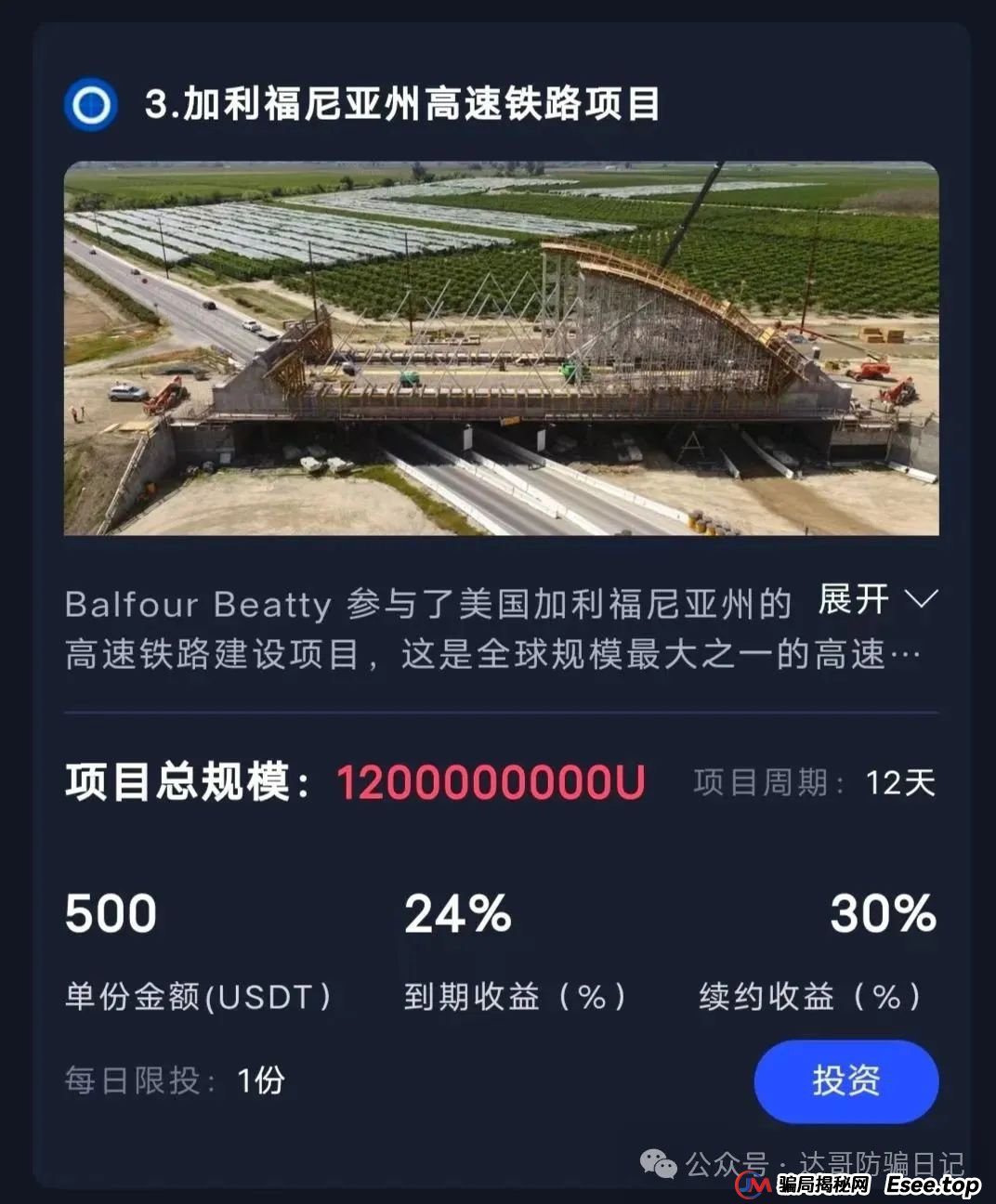Expand the description via 展开 control
Screen dimensions: 996x1204
point(851,601)
